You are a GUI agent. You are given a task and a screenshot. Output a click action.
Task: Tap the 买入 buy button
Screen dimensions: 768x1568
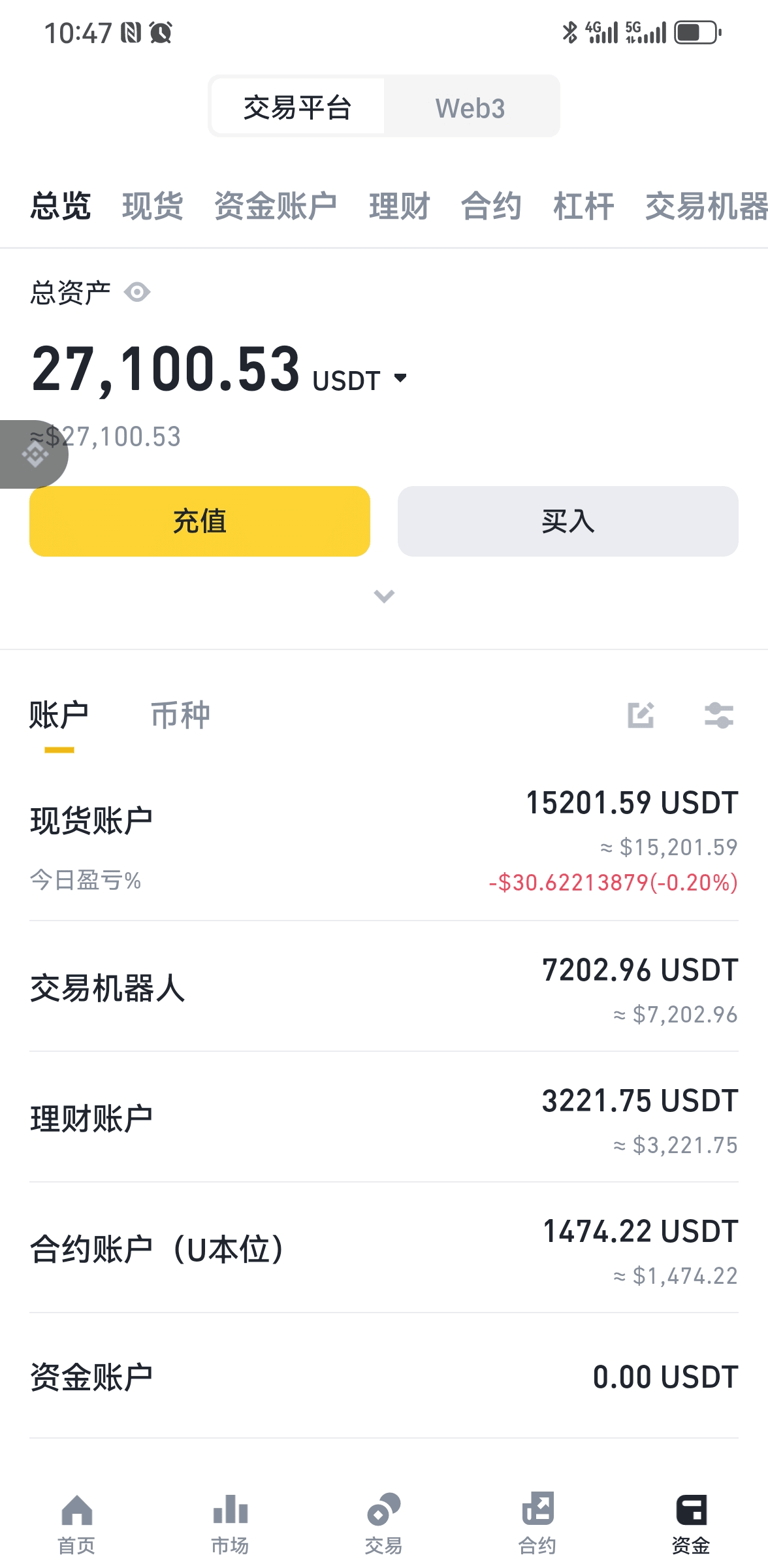pyautogui.click(x=568, y=521)
